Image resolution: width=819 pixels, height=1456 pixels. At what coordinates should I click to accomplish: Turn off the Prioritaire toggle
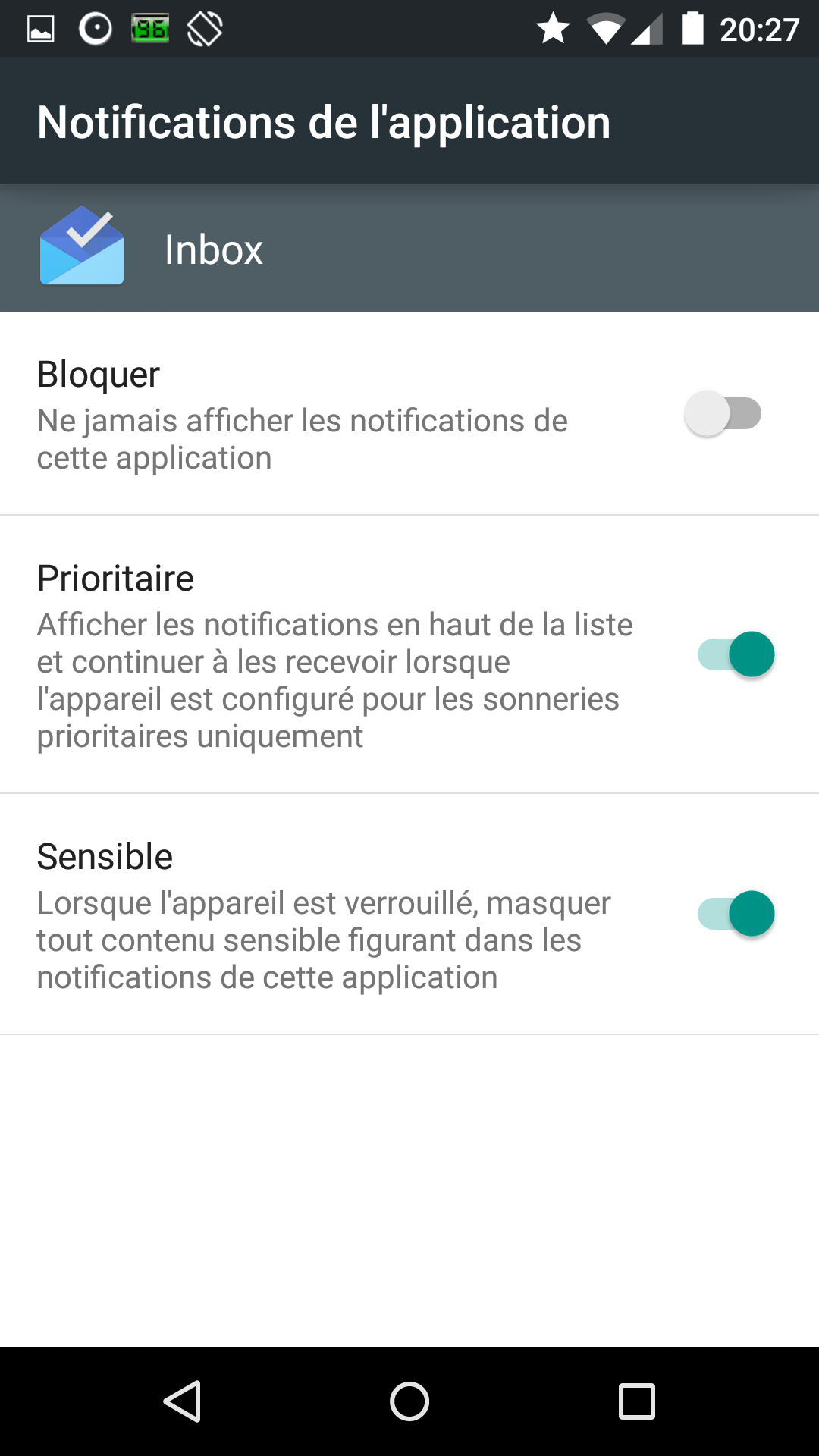pyautogui.click(x=736, y=654)
